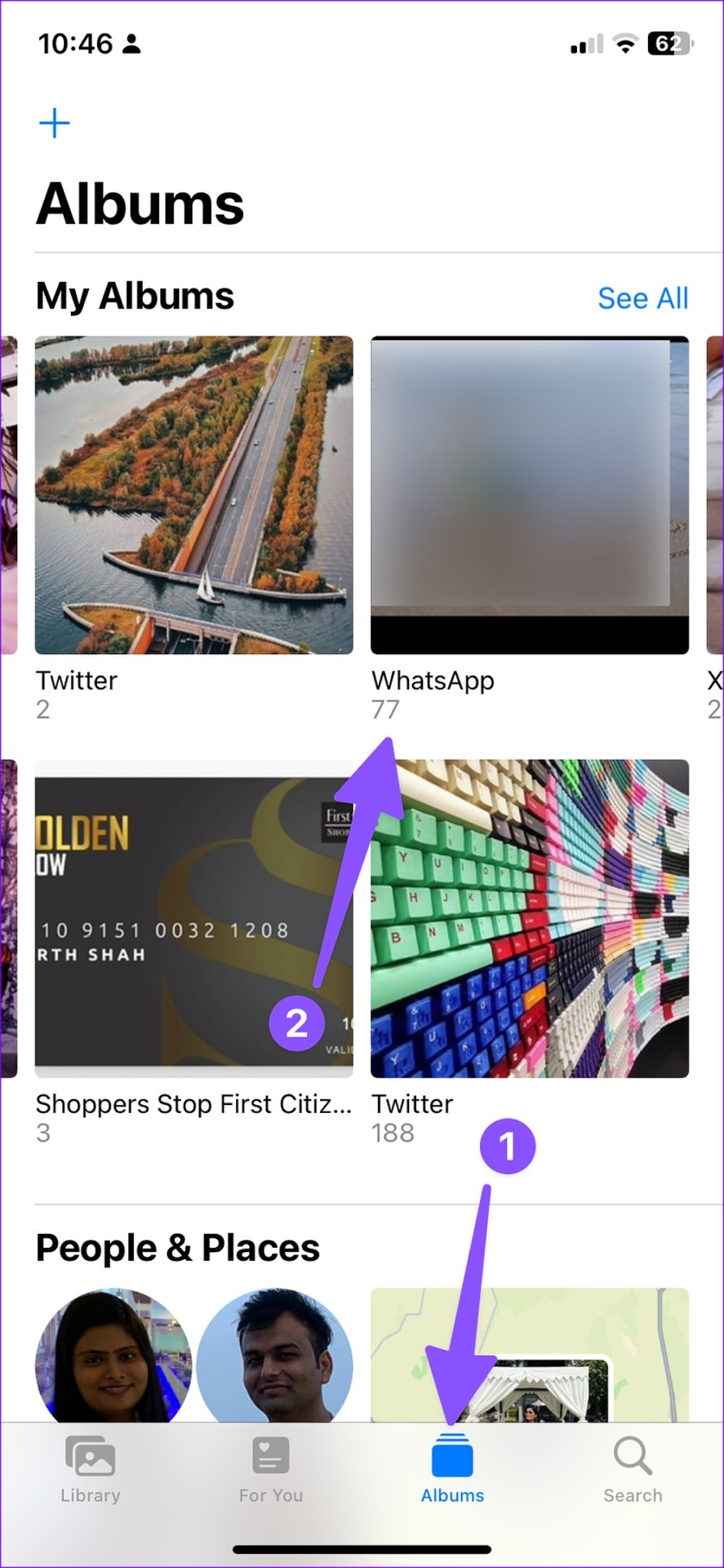Tap the plus icon to add album
Viewport: 724px width, 1568px height.
point(55,123)
